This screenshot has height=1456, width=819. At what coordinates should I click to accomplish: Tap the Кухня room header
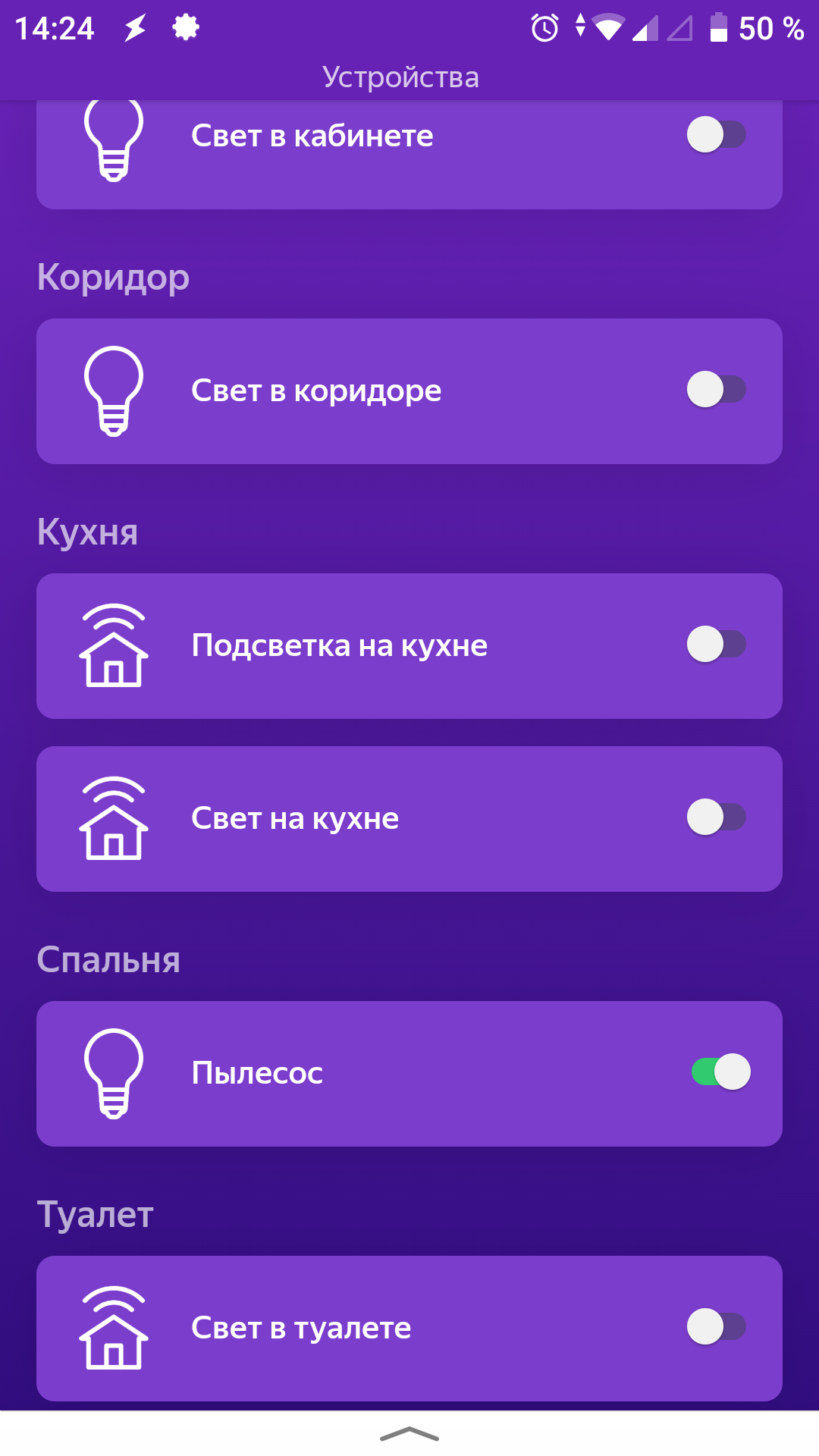point(88,532)
